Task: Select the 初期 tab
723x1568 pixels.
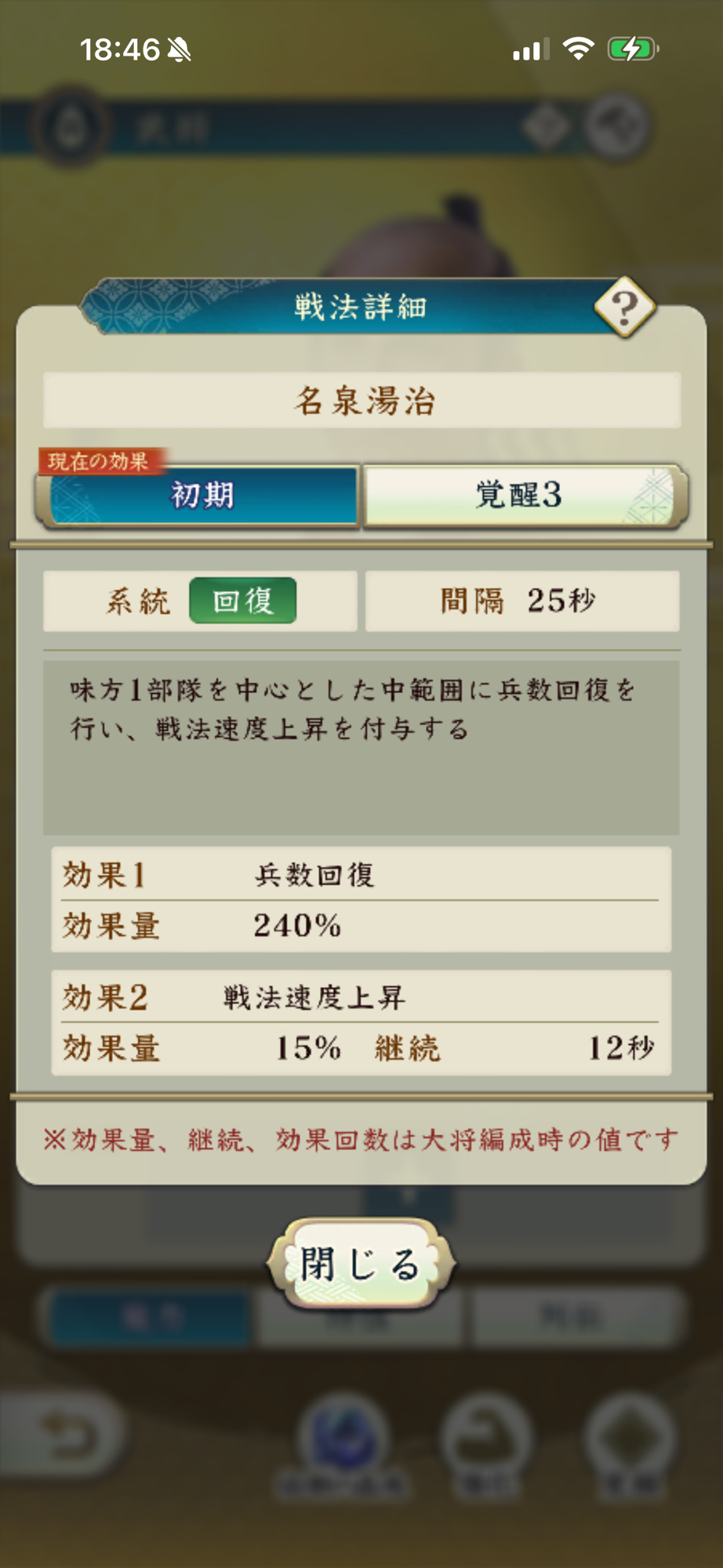Action: [x=202, y=495]
